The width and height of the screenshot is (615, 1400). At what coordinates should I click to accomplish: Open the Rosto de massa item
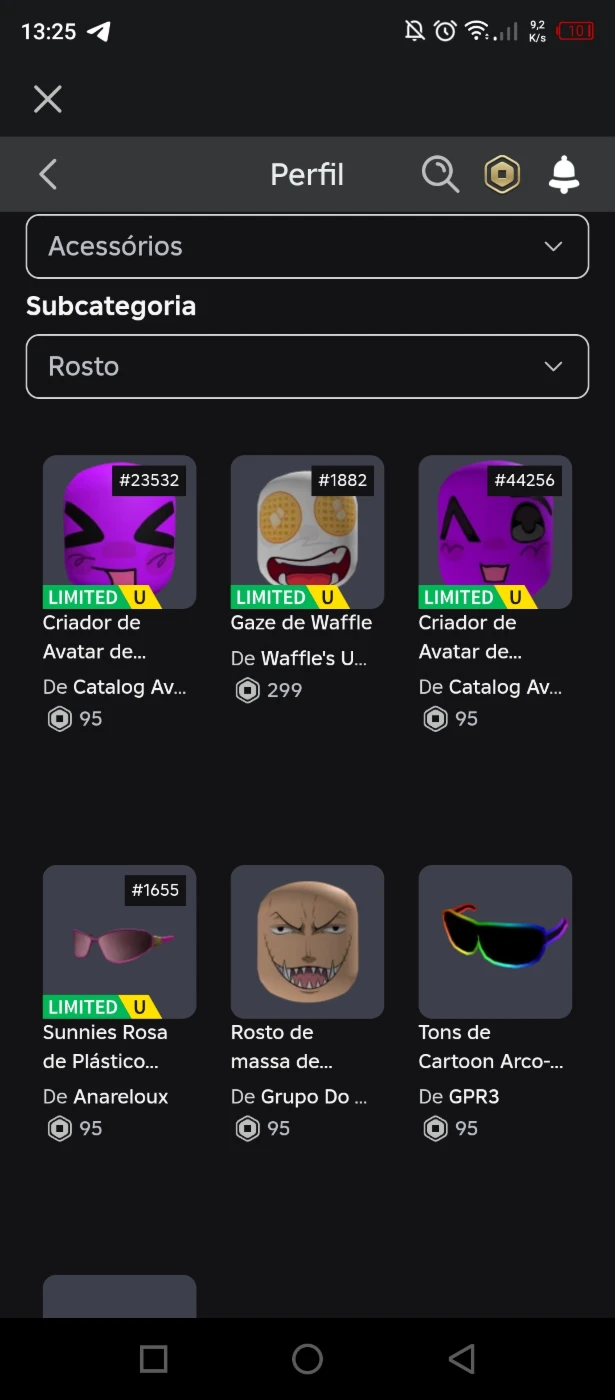pyautogui.click(x=307, y=942)
